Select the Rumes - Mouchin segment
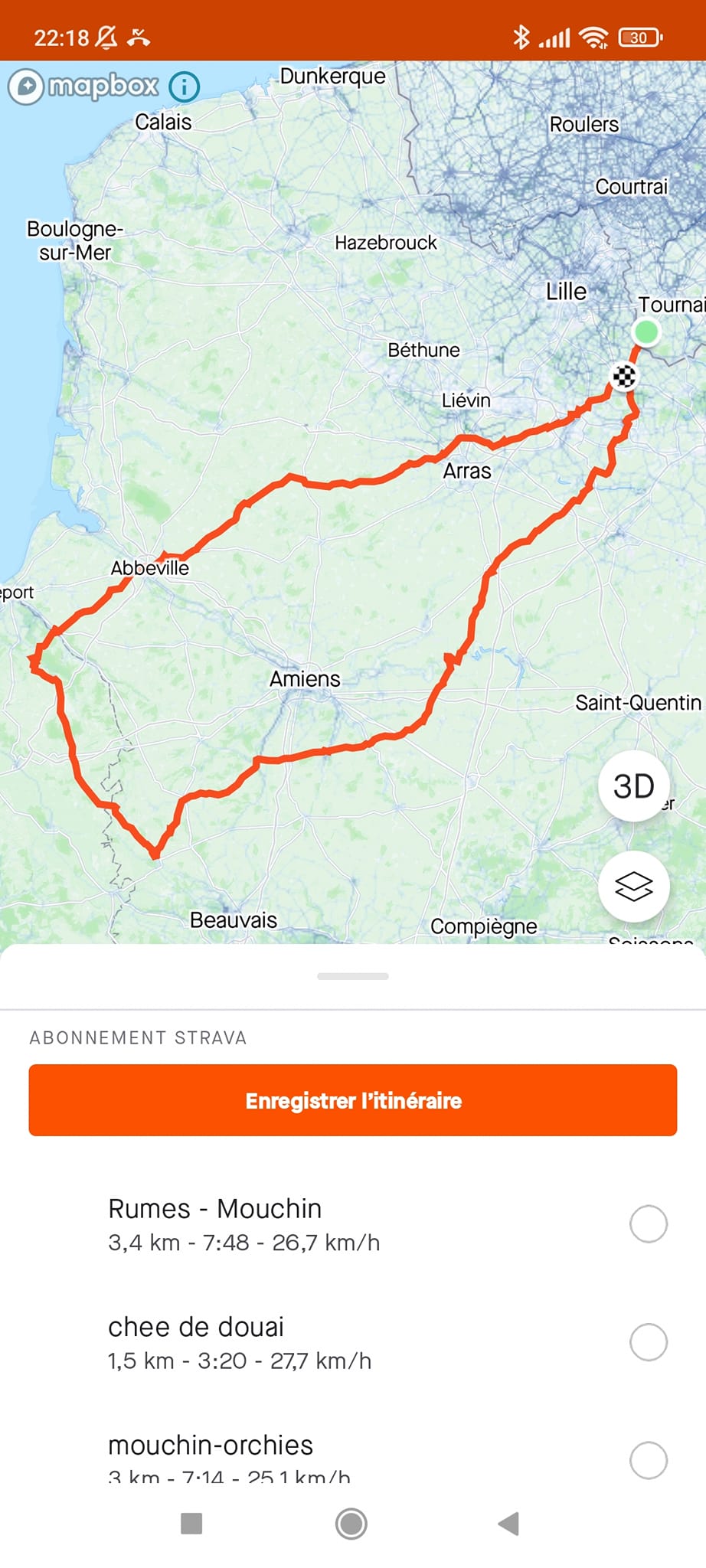This screenshot has width=706, height=1568. click(648, 1223)
